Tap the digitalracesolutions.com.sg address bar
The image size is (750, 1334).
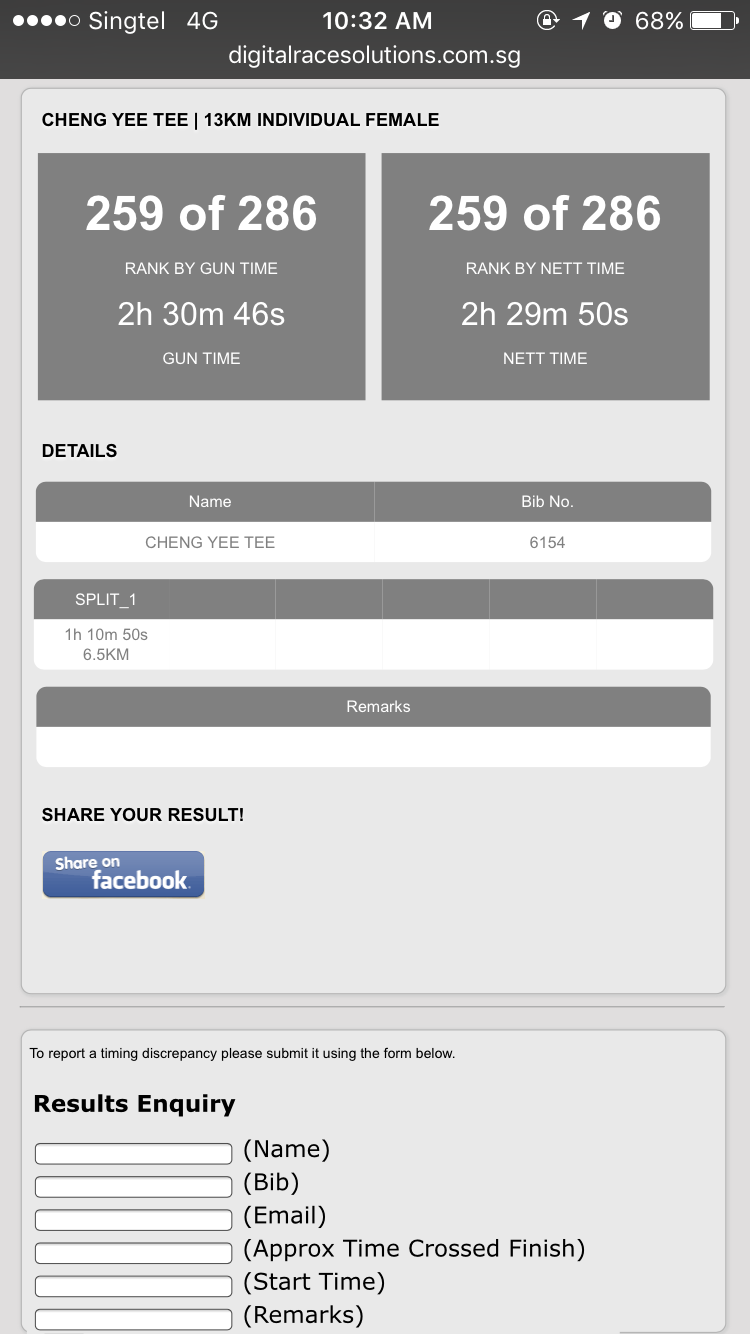tap(375, 55)
